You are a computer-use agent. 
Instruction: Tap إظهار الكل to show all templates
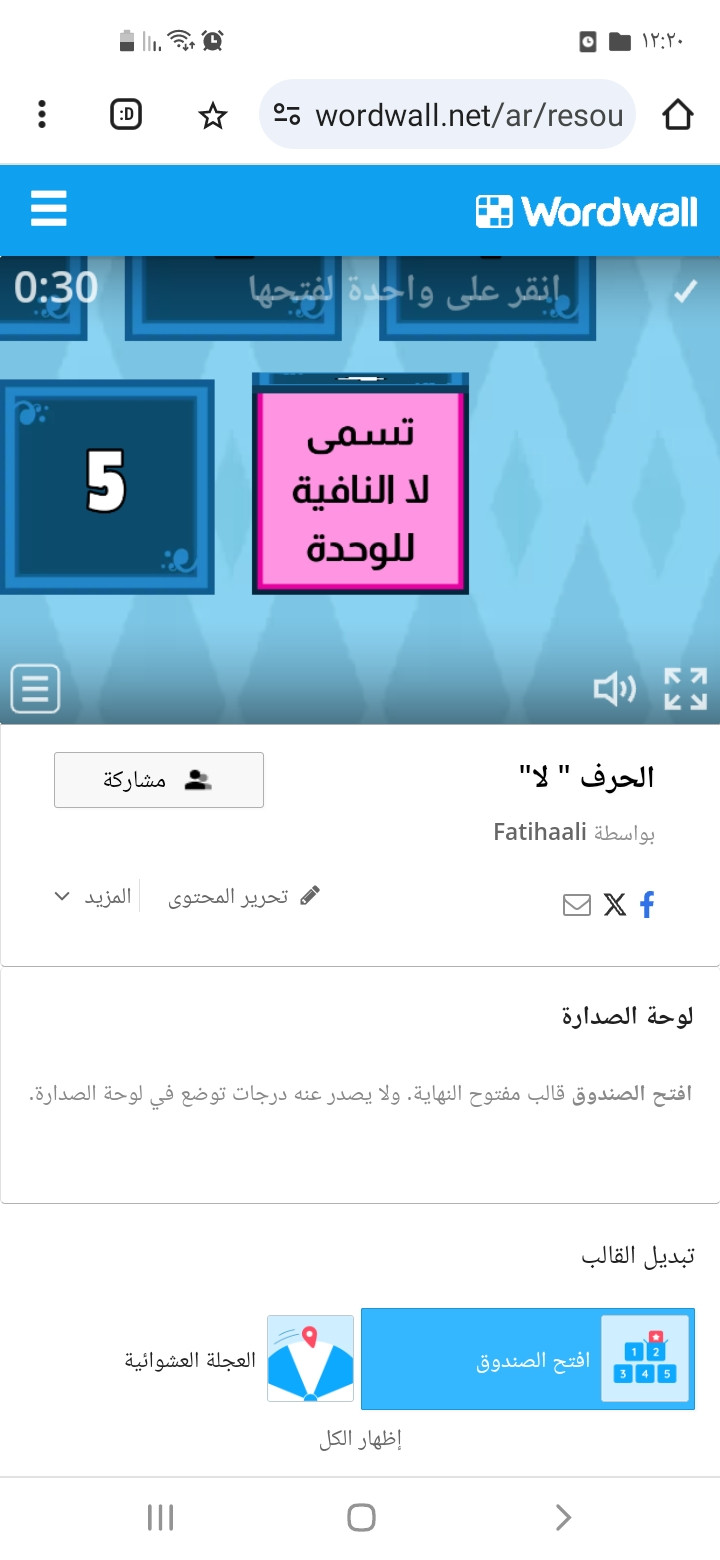pos(360,1439)
